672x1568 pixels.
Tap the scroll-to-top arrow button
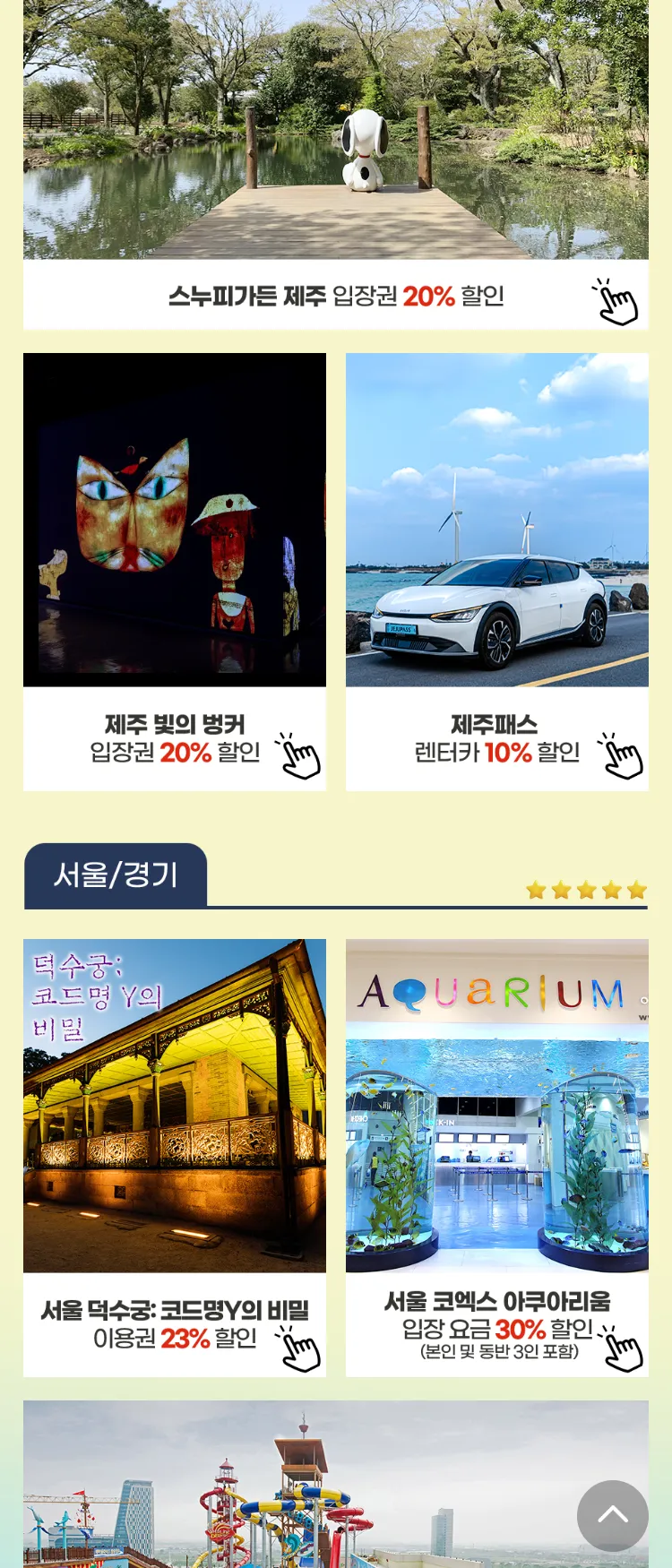click(613, 1515)
